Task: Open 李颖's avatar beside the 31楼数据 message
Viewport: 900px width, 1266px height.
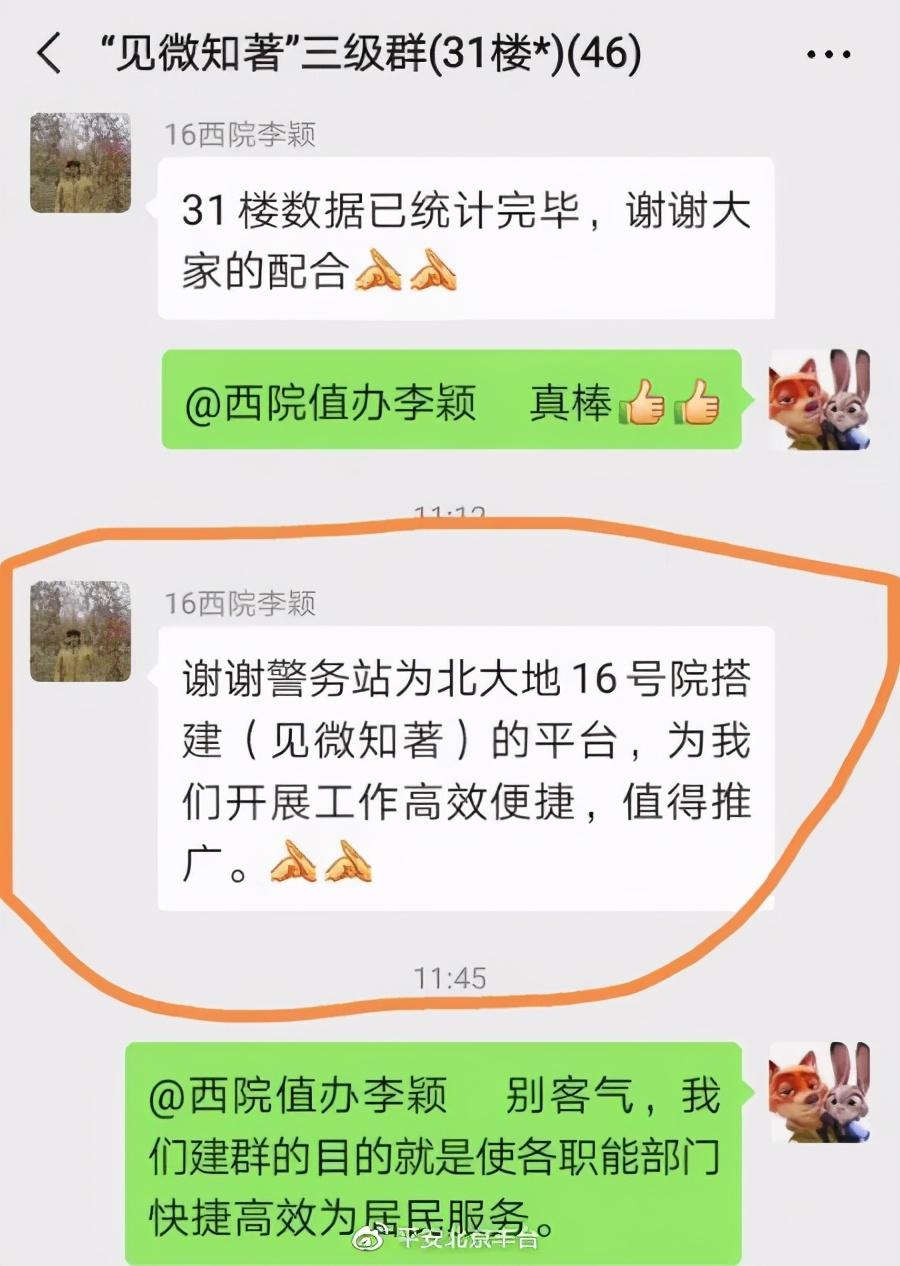Action: coord(81,163)
